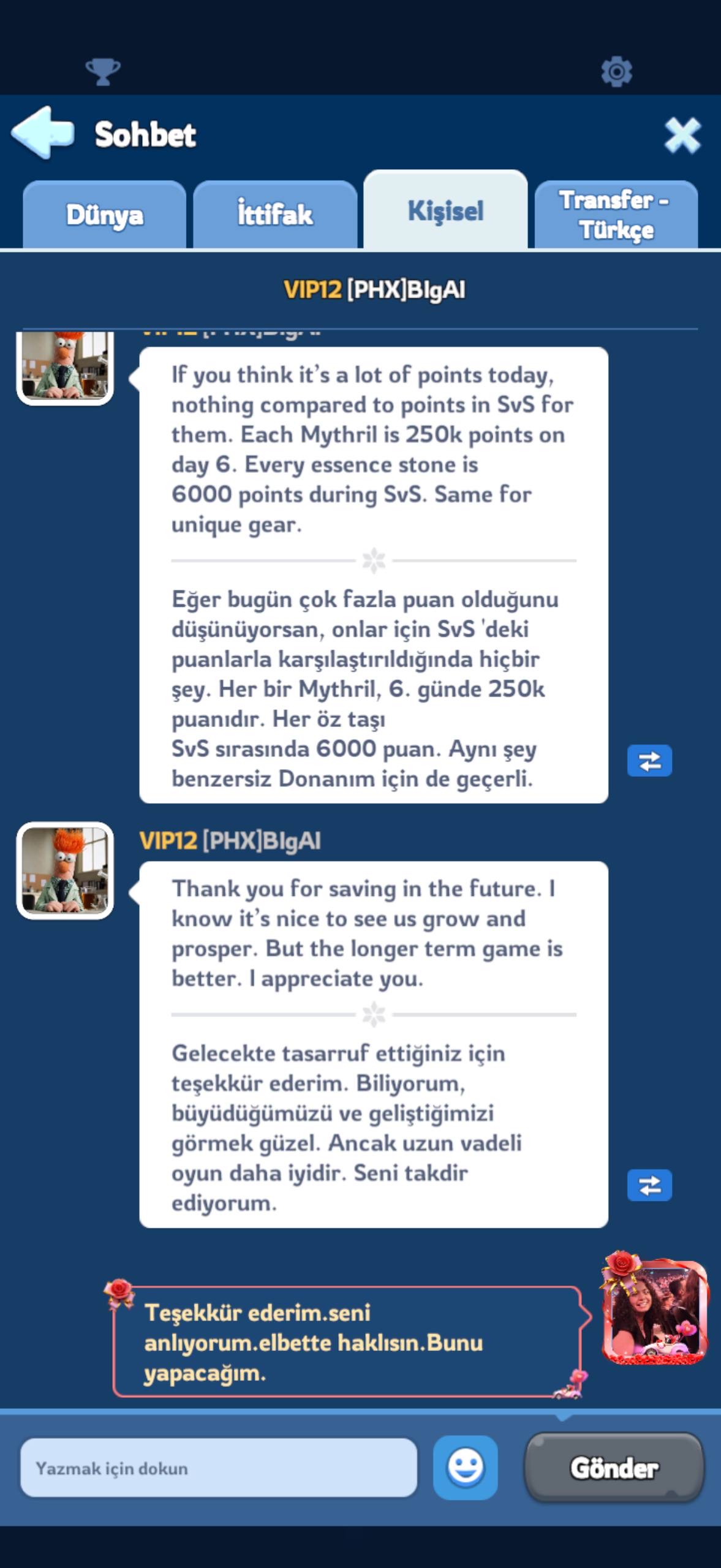
Task: Select the Kişisel tab
Action: click(x=445, y=210)
